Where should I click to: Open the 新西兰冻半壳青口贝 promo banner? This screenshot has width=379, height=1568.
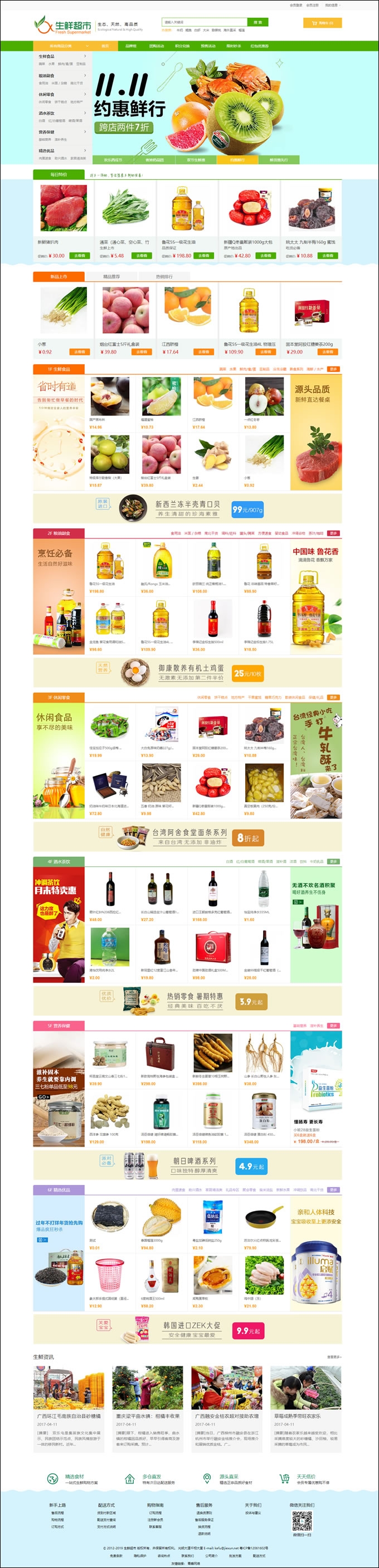point(188,508)
